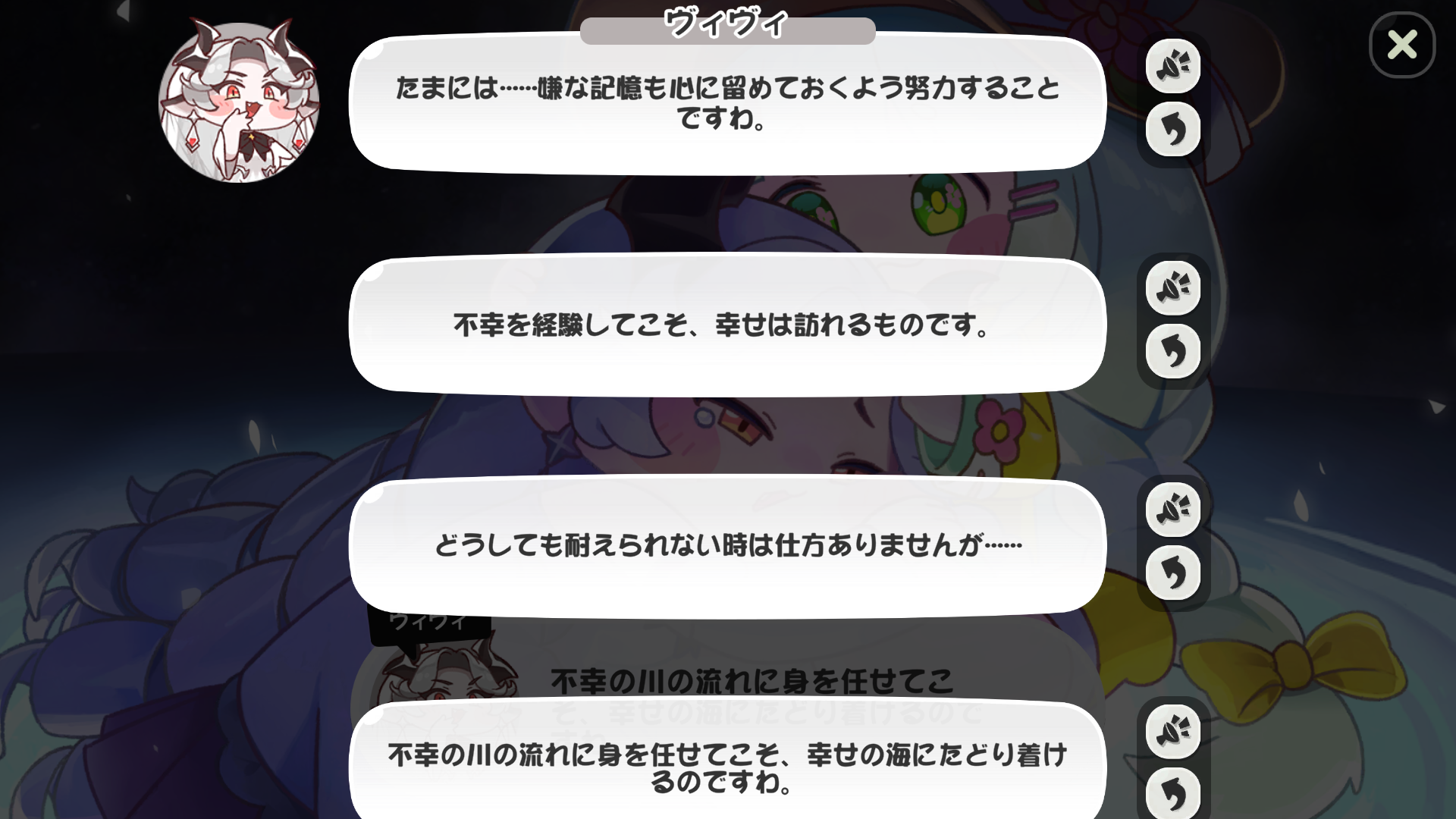
Task: Rewind to どうしても耐えられない line
Action: click(x=1173, y=573)
